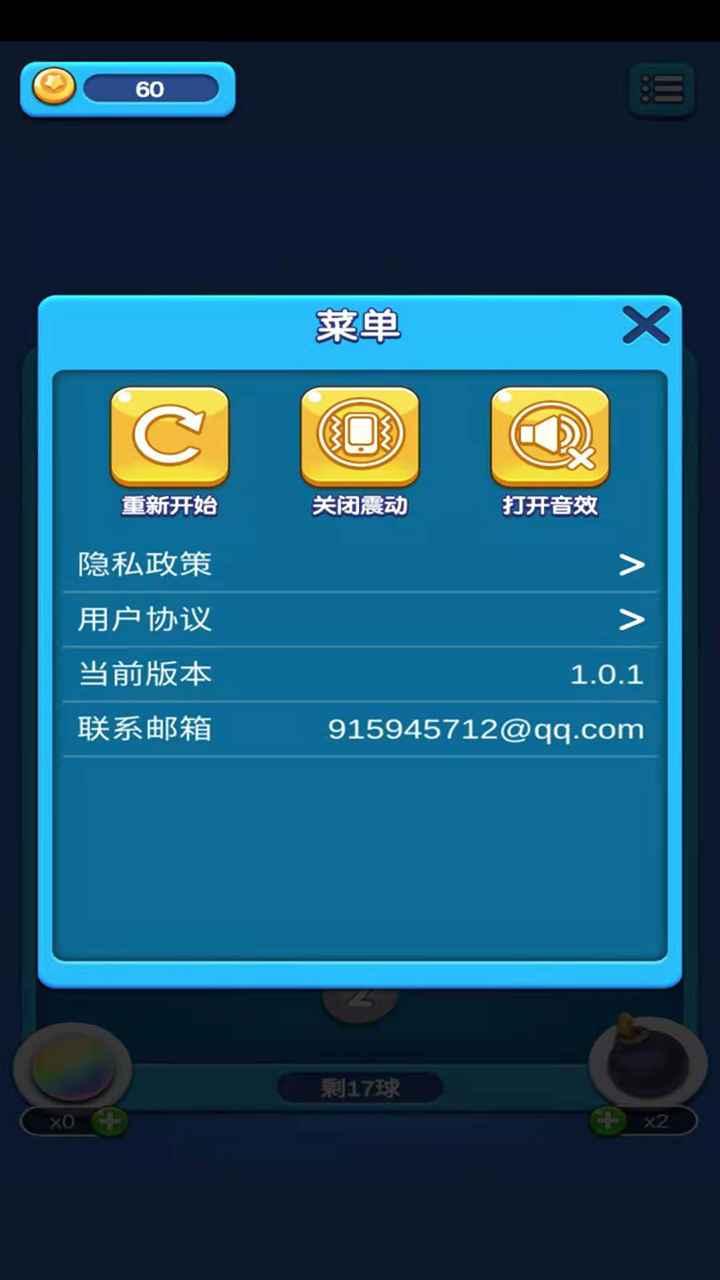The width and height of the screenshot is (720, 1280).
Task: Open the 用户协议 user agreement
Action: [x=360, y=619]
